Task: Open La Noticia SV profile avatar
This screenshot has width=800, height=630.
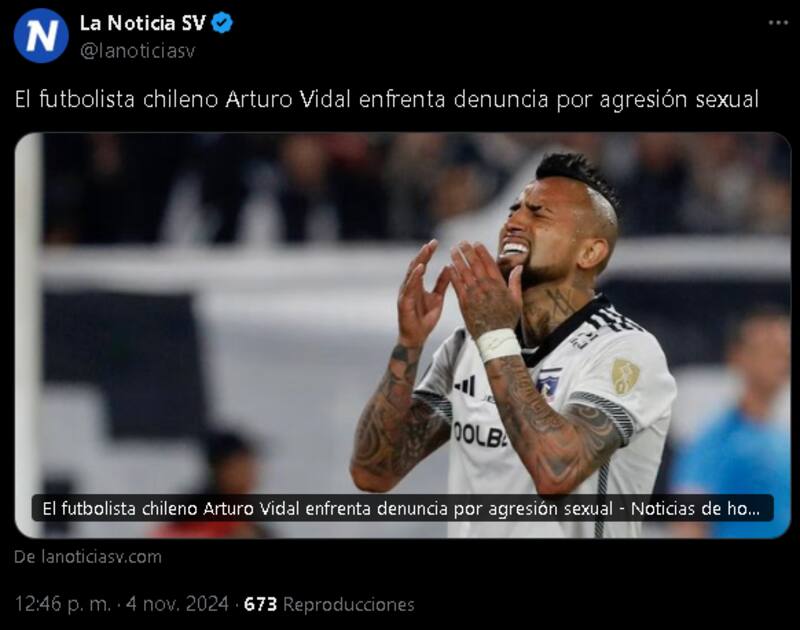Action: 41,36
